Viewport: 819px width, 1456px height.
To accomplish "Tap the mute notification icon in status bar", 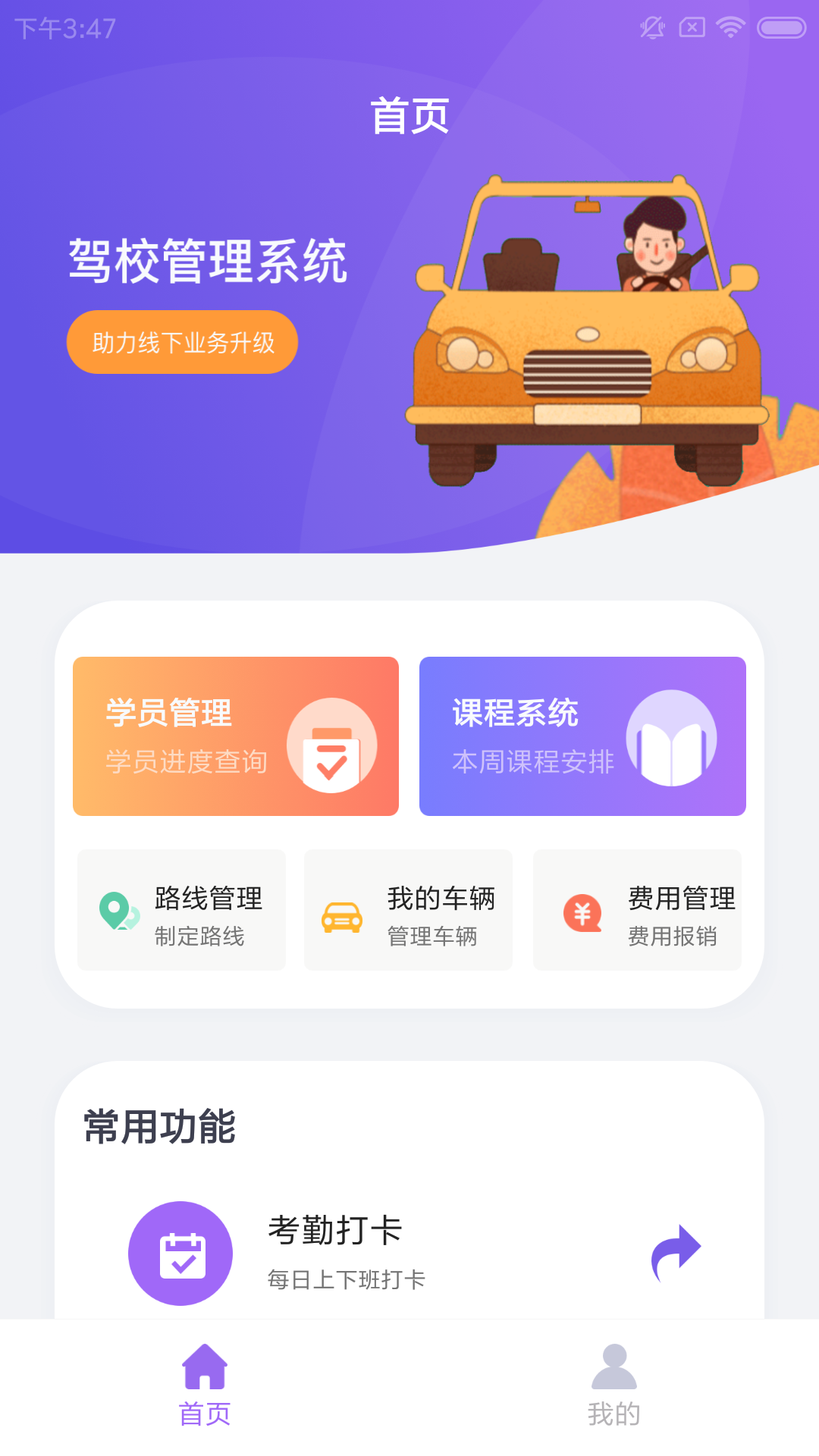I will click(x=652, y=27).
